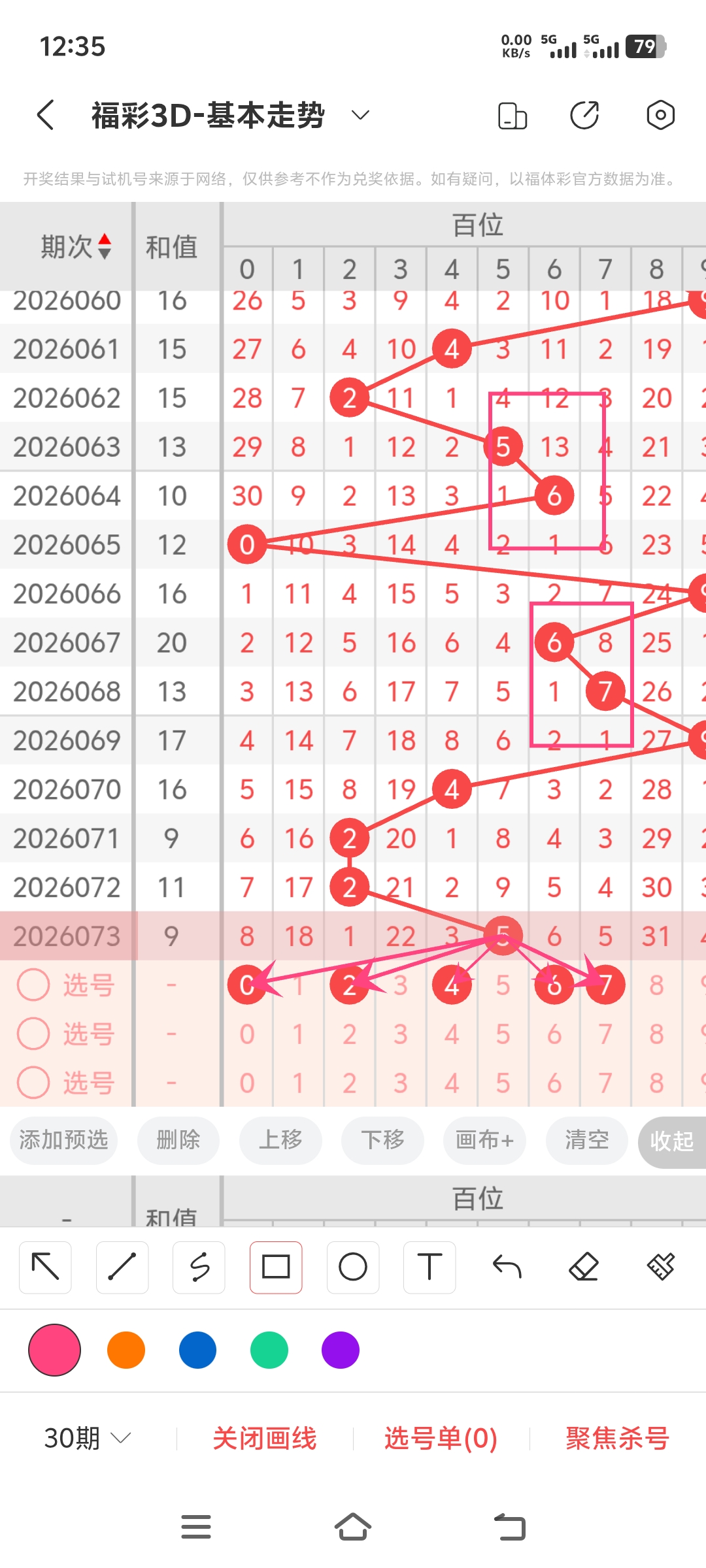
Task: Open the settings hexagon icon
Action: tap(660, 116)
